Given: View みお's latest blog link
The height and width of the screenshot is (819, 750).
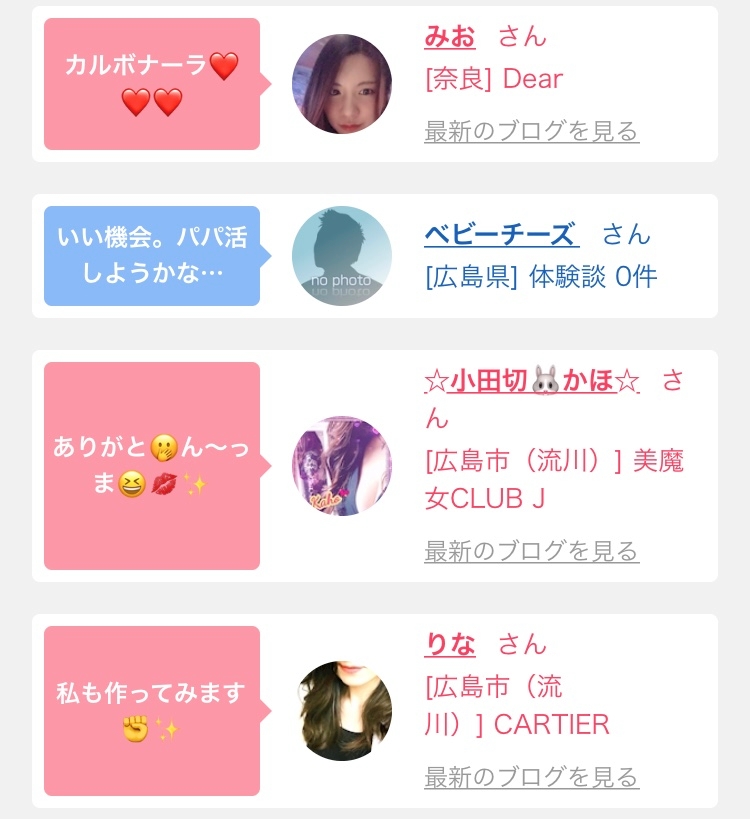Looking at the screenshot, I should [532, 131].
